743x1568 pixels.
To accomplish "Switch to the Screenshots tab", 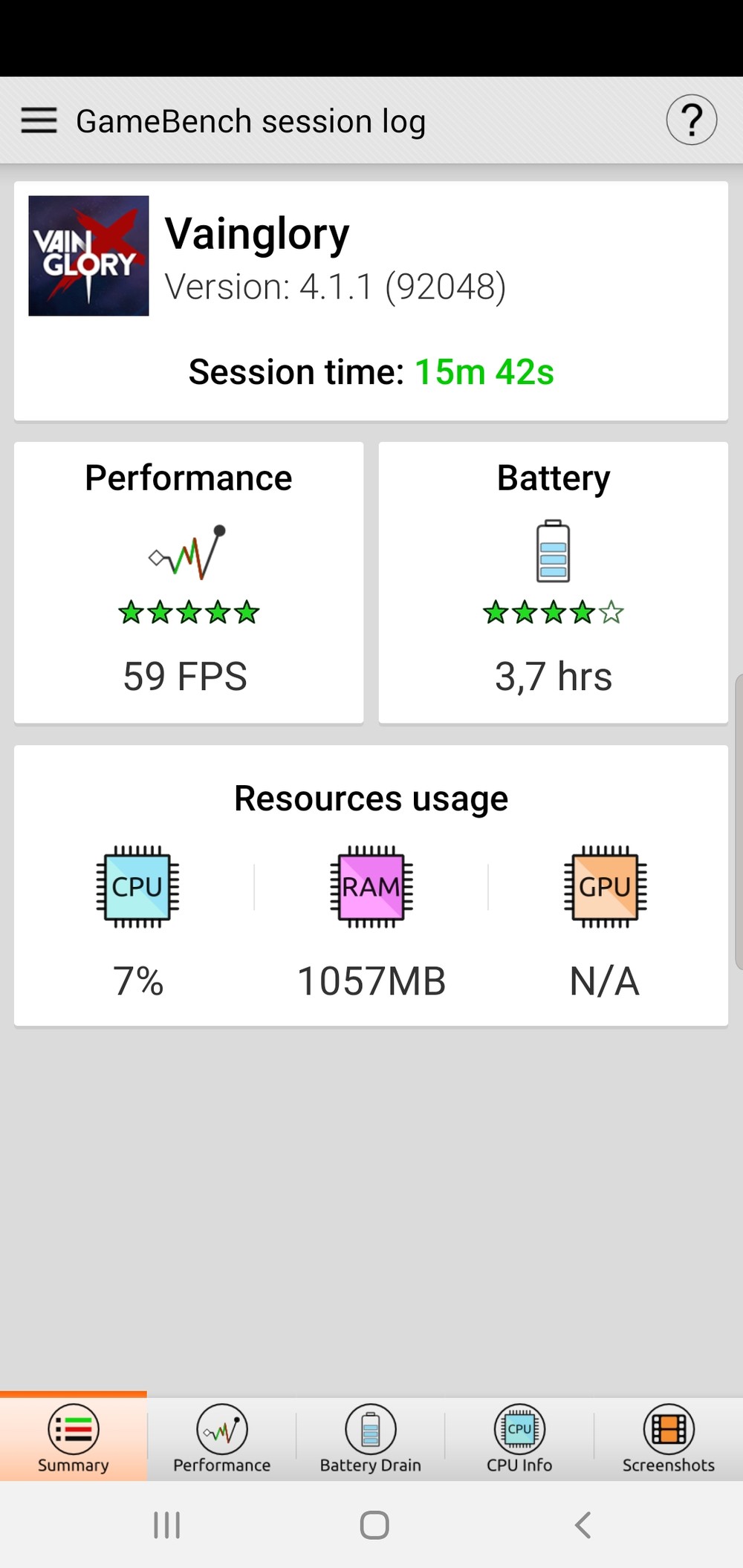I will (x=668, y=1438).
